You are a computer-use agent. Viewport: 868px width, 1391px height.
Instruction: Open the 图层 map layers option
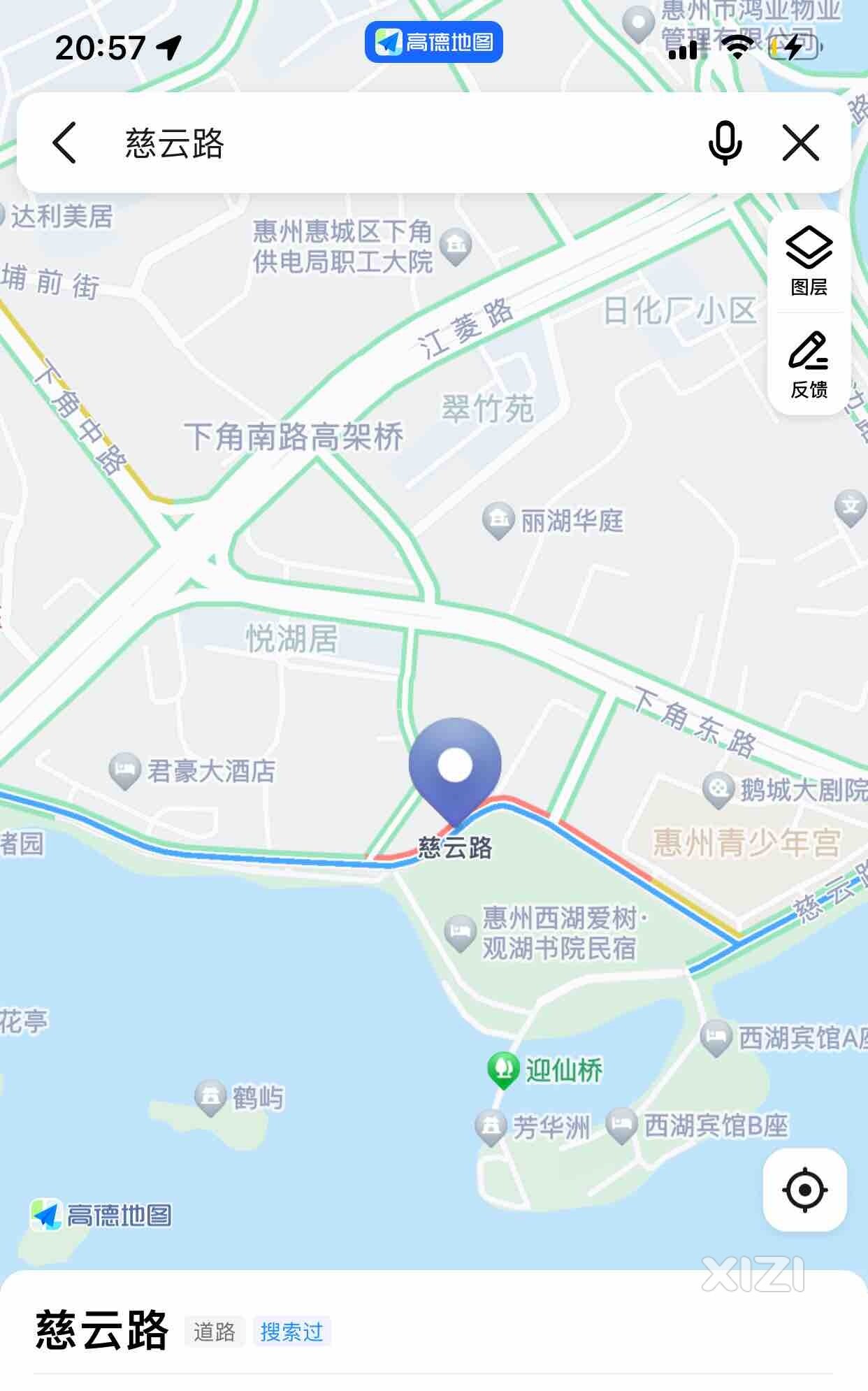click(x=809, y=261)
